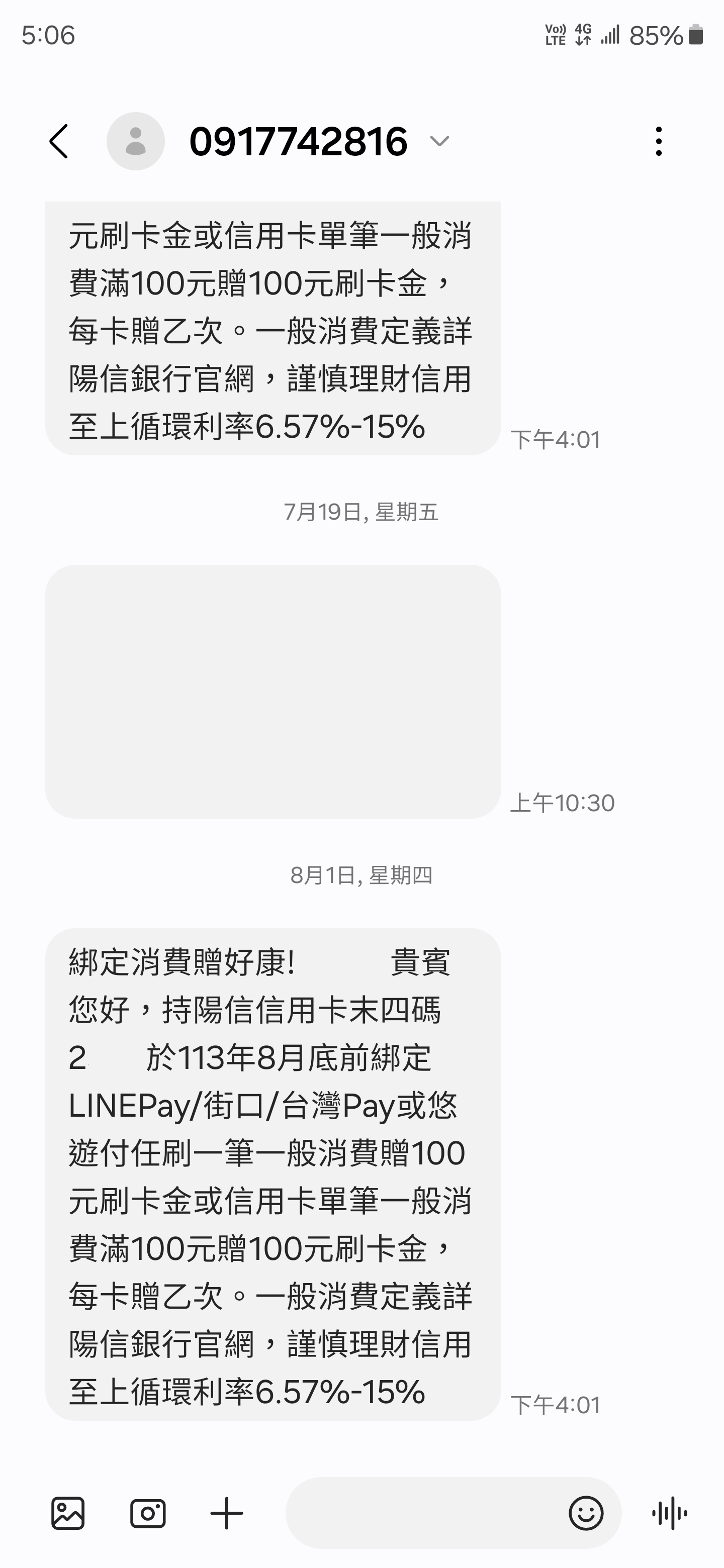Open contact avatar for 0917742816
The height and width of the screenshot is (1568, 724).
pyautogui.click(x=136, y=141)
